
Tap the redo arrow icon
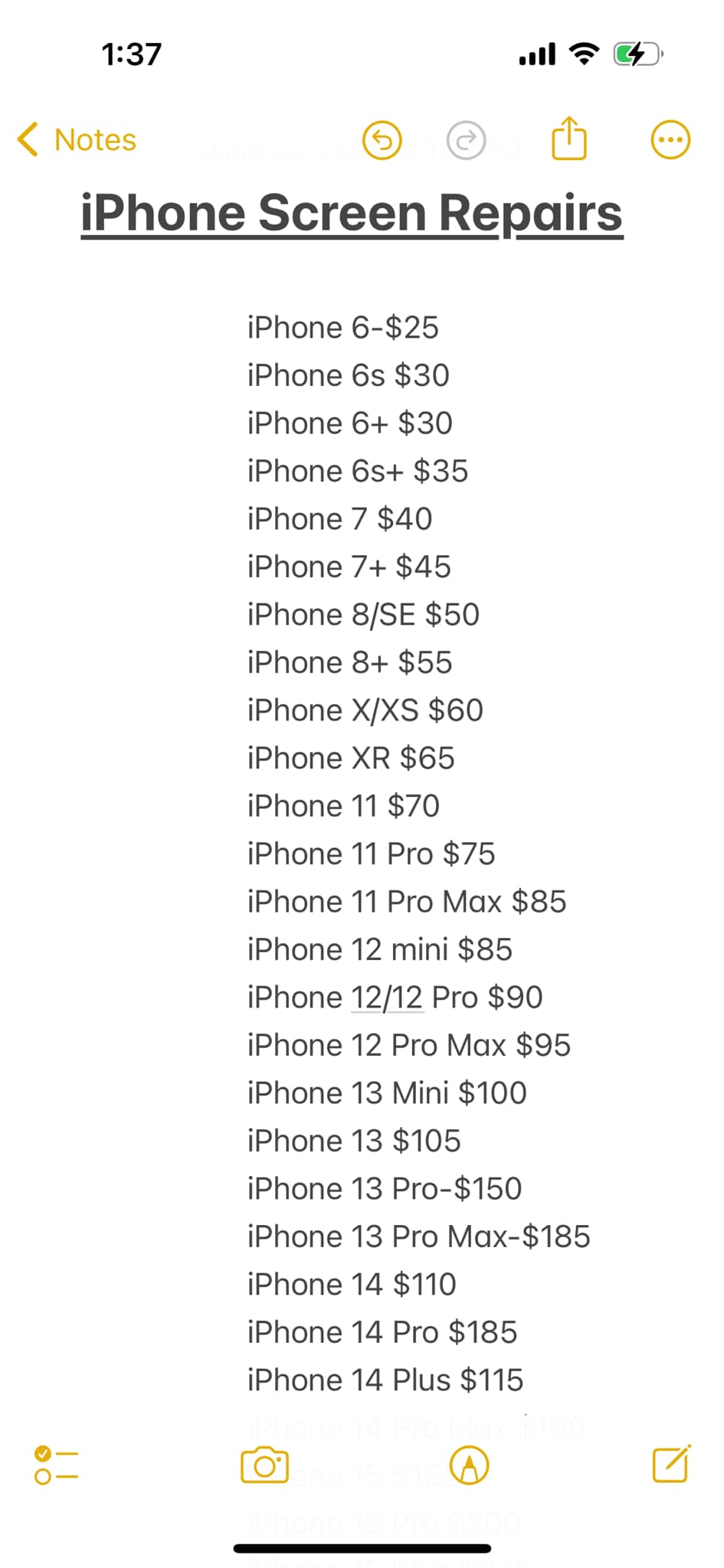pyautogui.click(x=466, y=140)
